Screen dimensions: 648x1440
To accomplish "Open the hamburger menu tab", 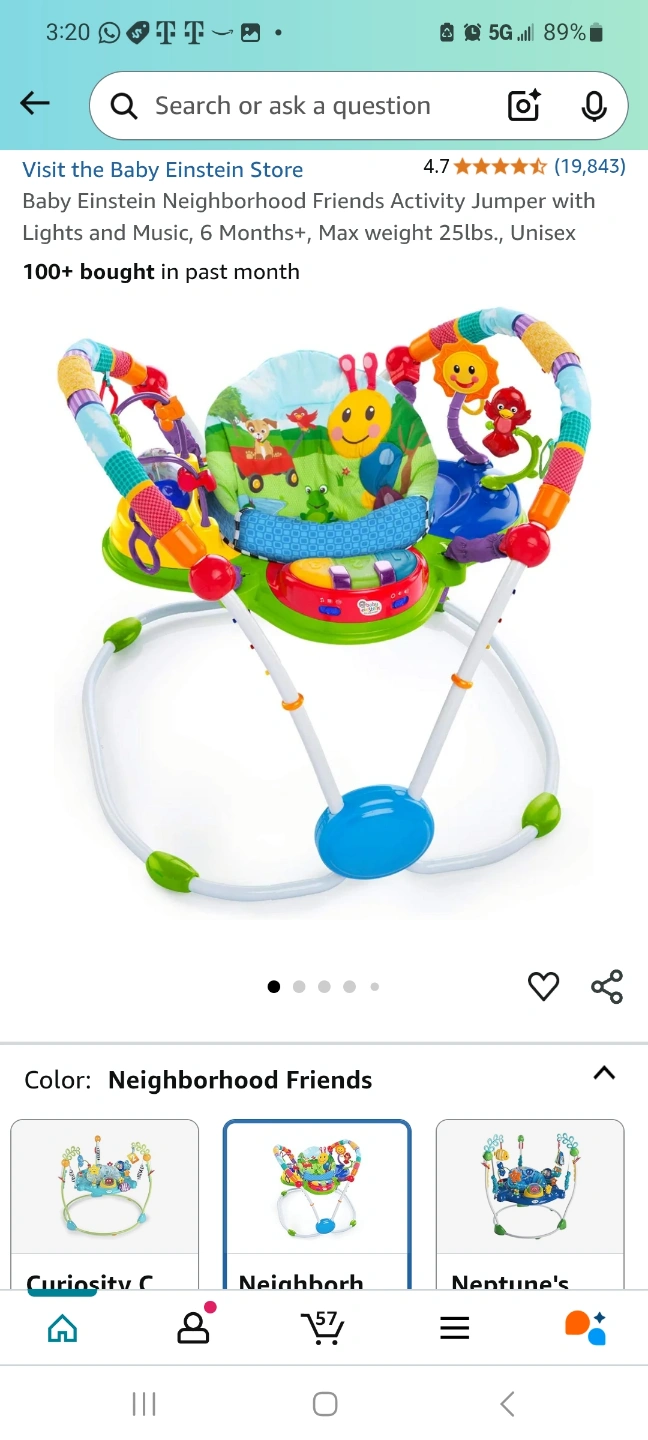I will click(x=454, y=1328).
